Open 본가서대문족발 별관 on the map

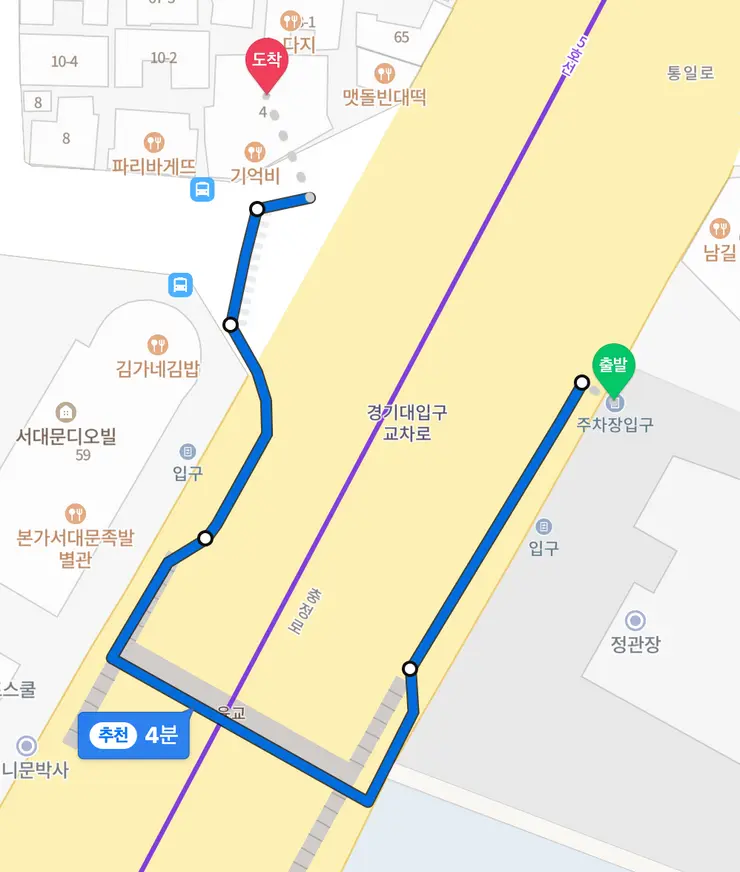(x=75, y=514)
